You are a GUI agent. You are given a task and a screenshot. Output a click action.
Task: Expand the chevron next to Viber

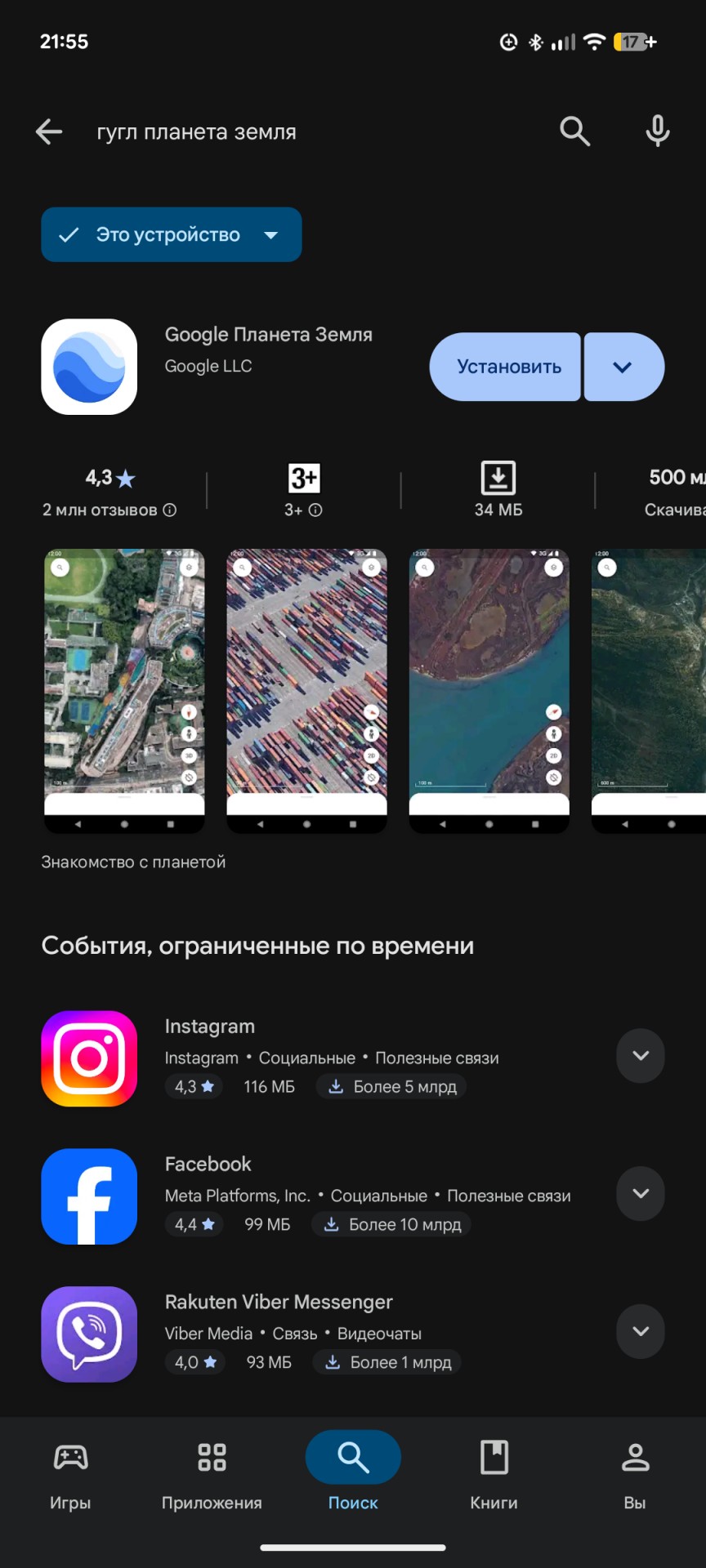(641, 1332)
